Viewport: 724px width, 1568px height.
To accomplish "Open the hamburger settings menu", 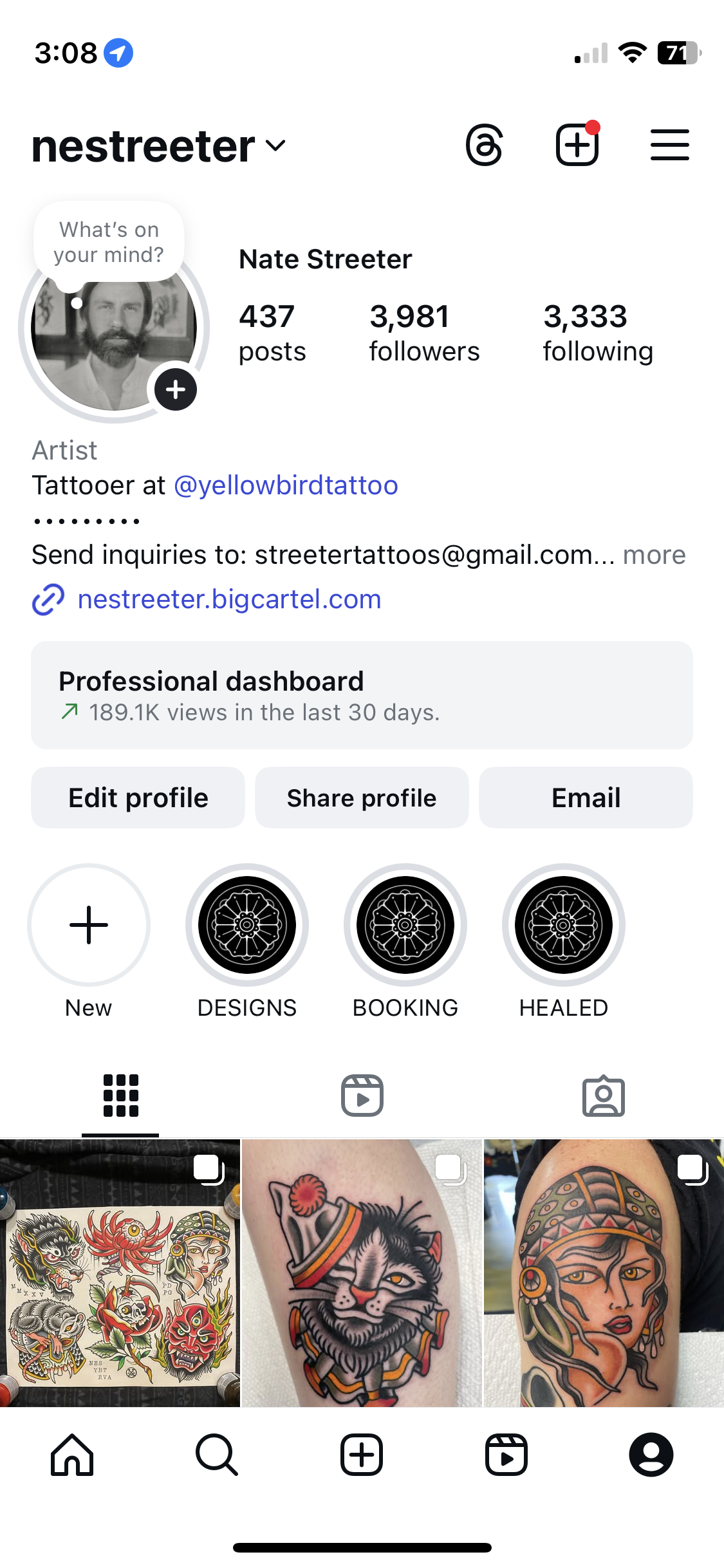I will tap(669, 145).
